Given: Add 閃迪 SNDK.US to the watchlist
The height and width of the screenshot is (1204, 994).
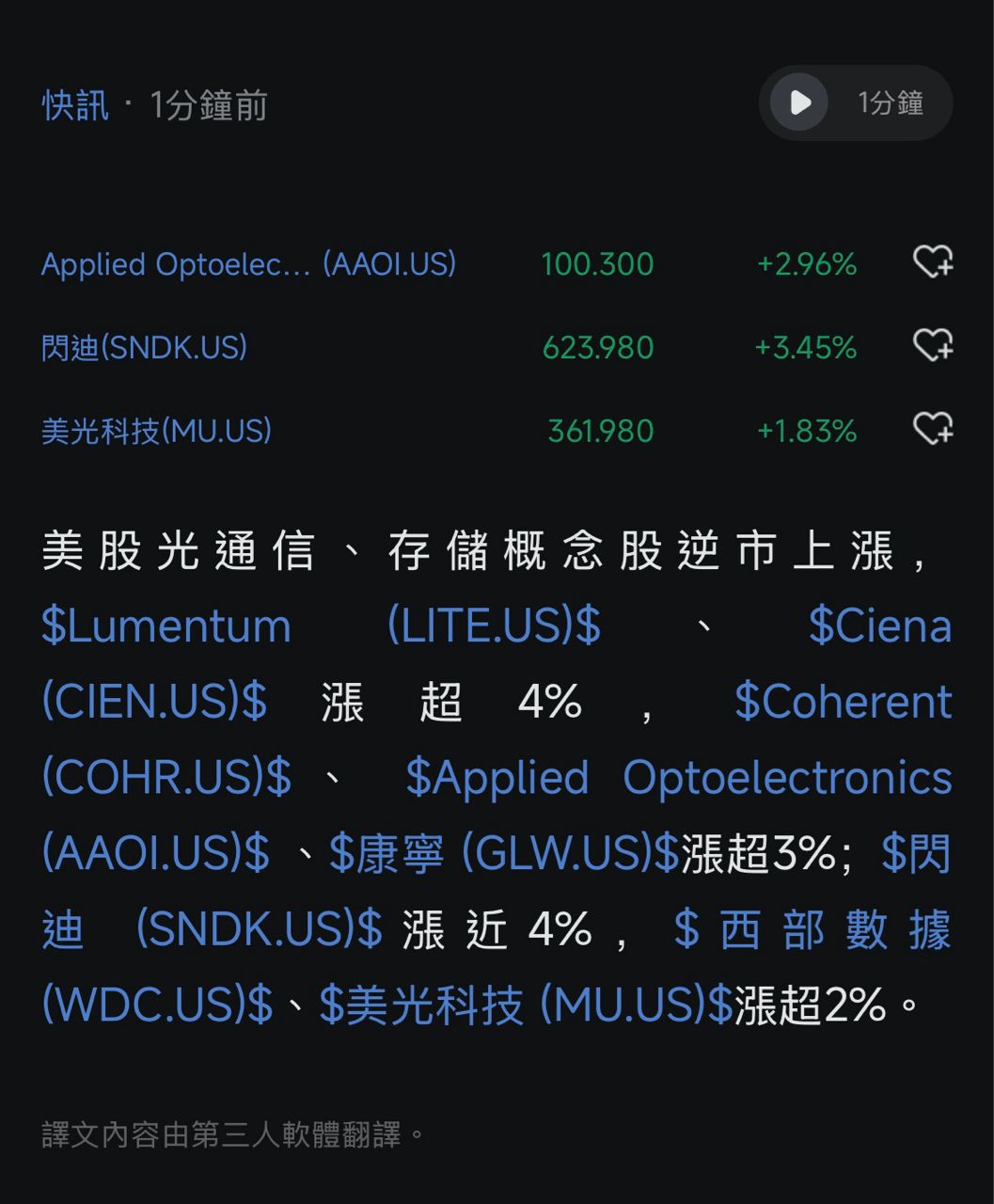Looking at the screenshot, I should pyautogui.click(x=933, y=345).
